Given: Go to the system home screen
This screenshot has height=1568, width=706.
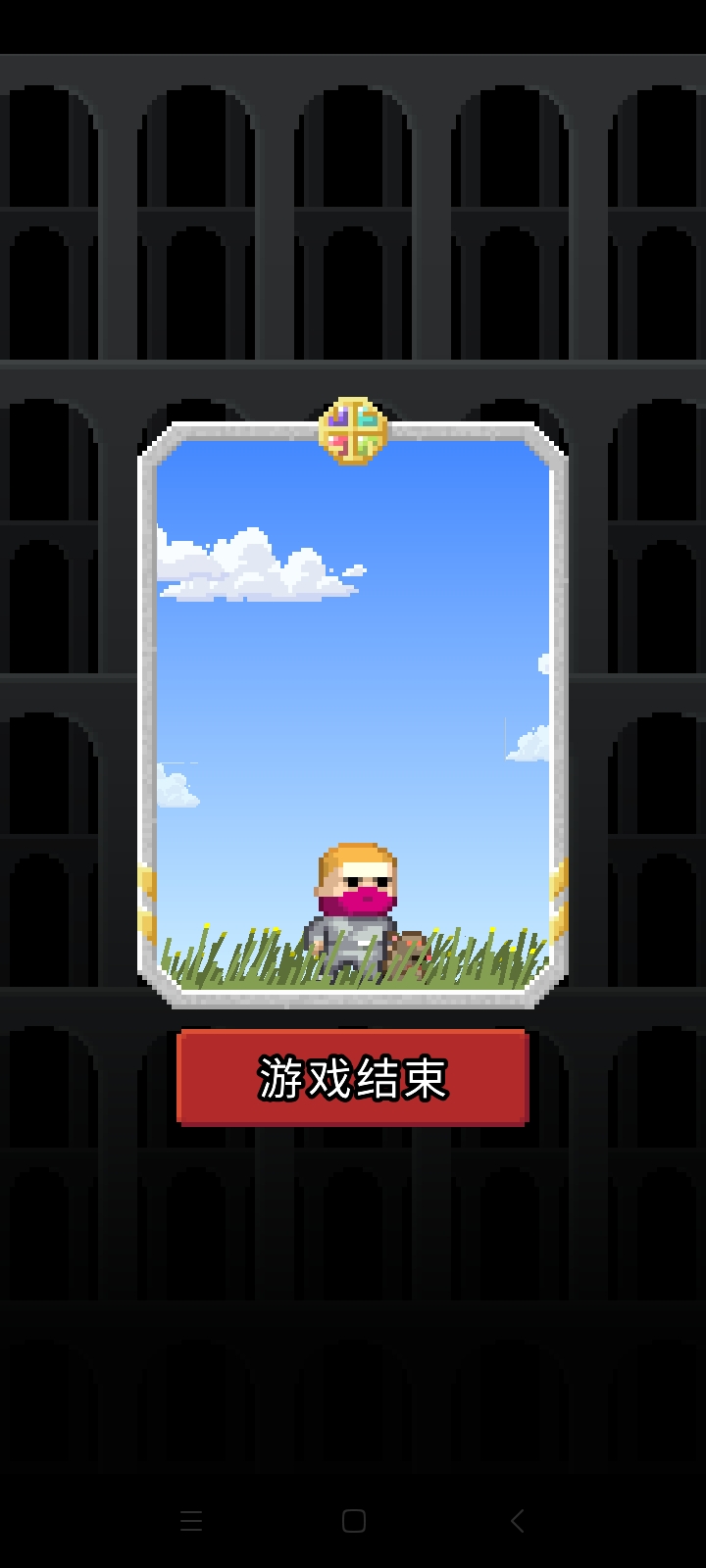Looking at the screenshot, I should (x=353, y=1521).
